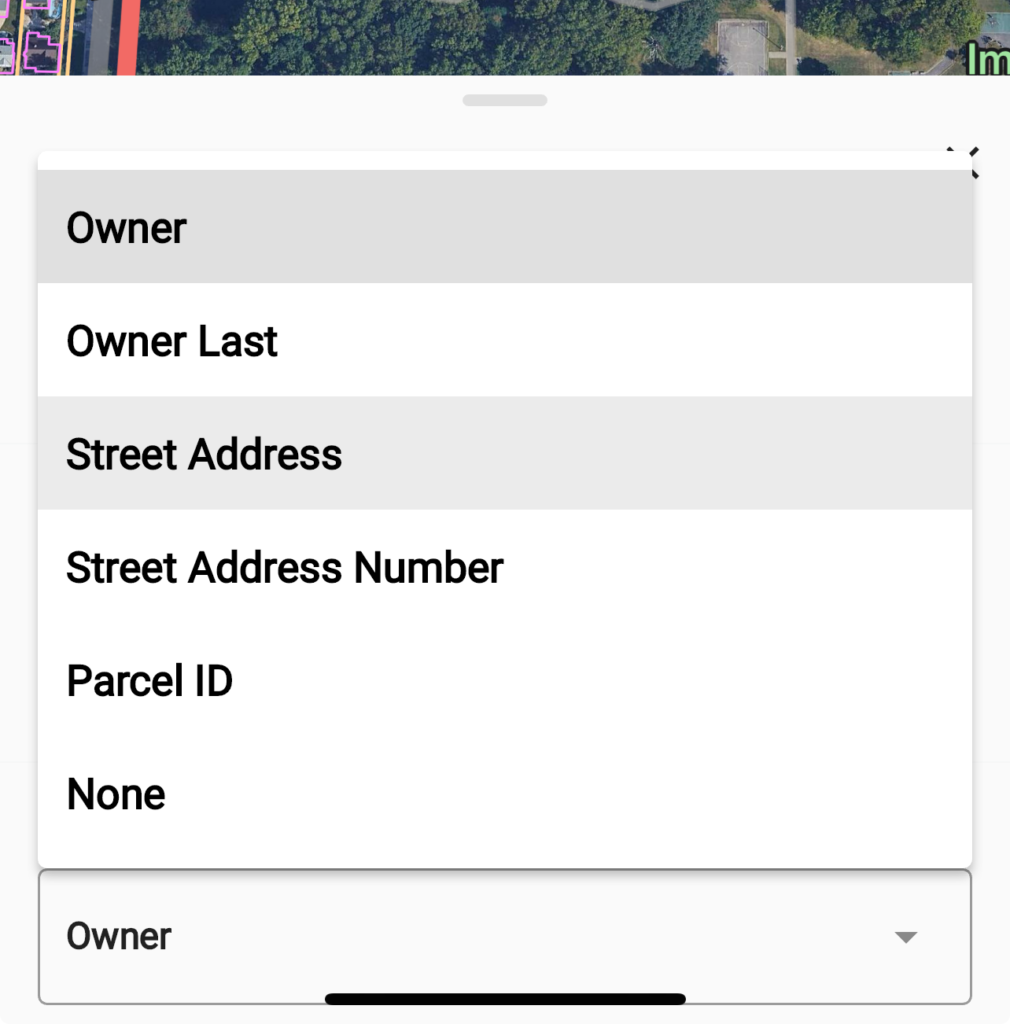Viewport: 1010px width, 1024px height.
Task: Select "Street Address Number" from the list
Action: click(x=505, y=567)
